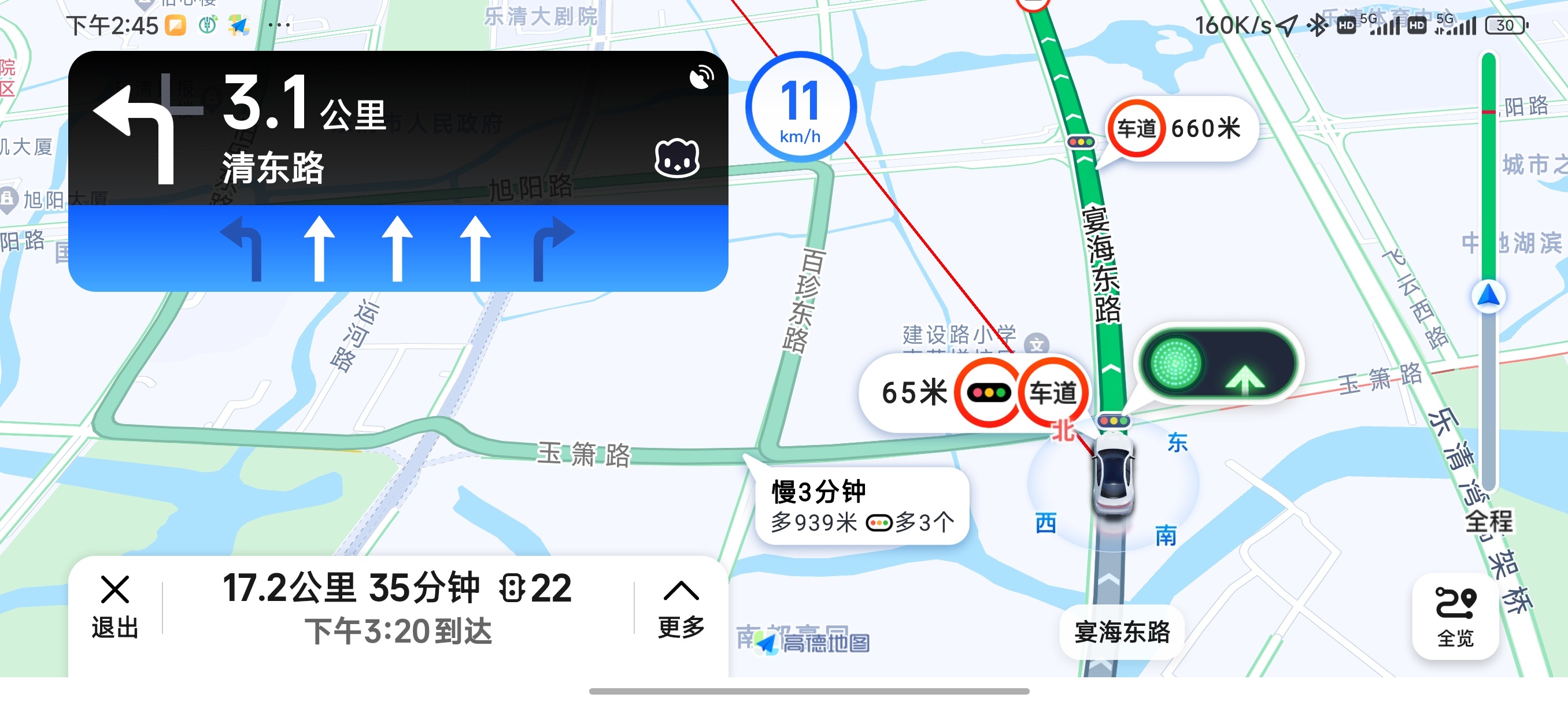Image resolution: width=1568 pixels, height=705 pixels.
Task: Tap the 65米 traffic light lane bubble
Action: click(x=972, y=392)
